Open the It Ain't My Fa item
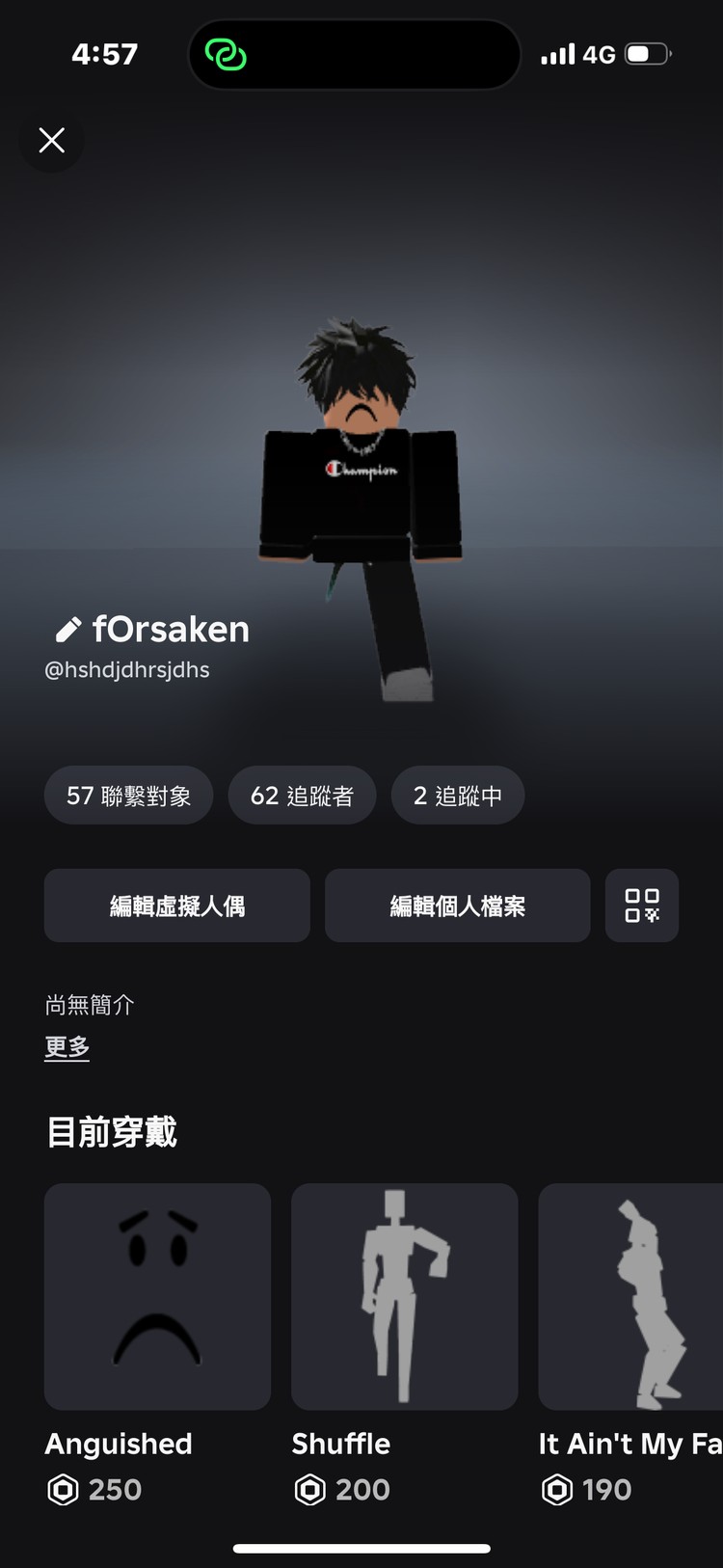The height and width of the screenshot is (1568, 723). [x=630, y=1296]
